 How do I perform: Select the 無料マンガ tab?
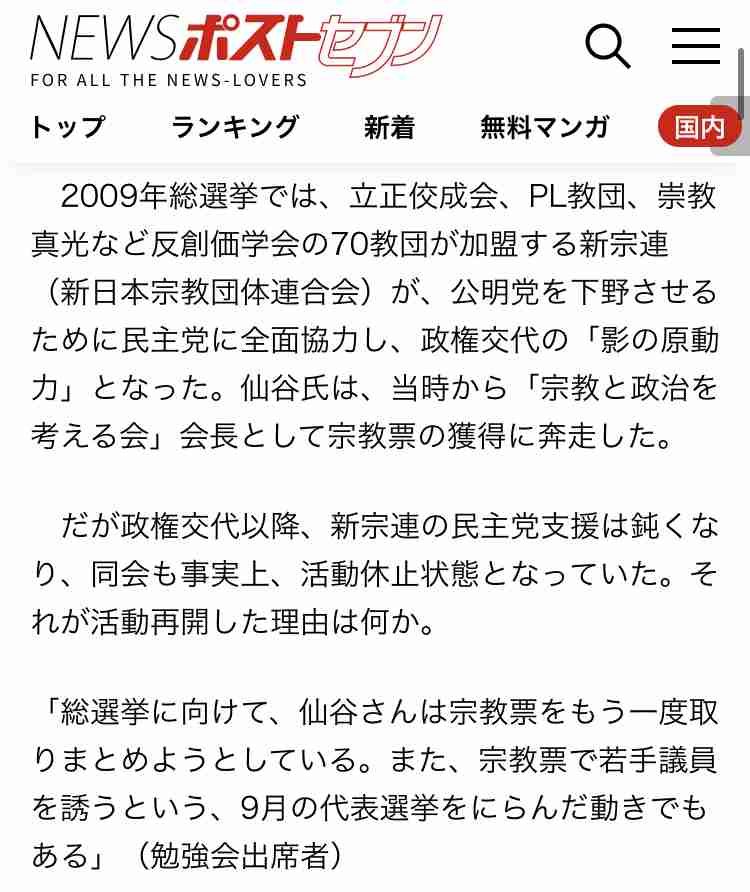click(544, 127)
